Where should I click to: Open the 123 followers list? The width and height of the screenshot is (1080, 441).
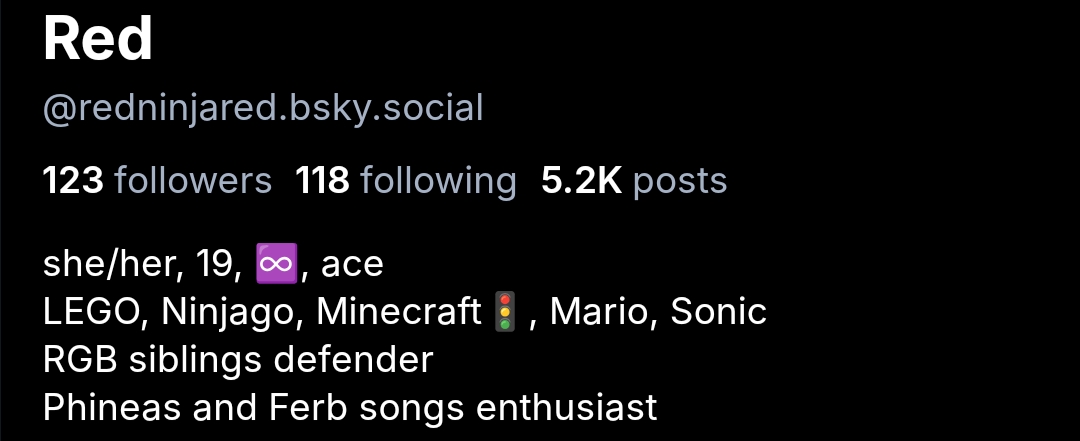157,181
